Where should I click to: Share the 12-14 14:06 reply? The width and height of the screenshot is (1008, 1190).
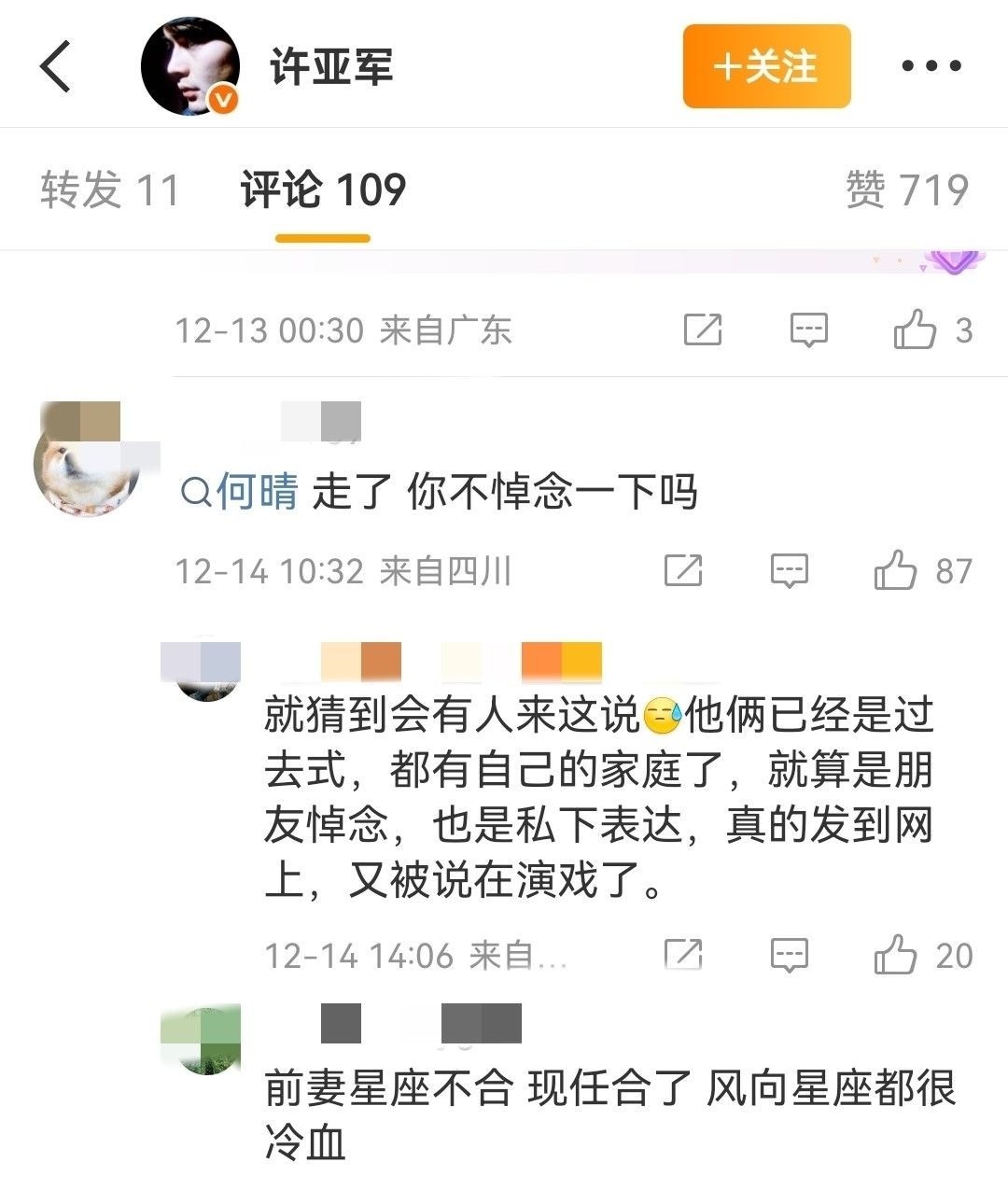[683, 954]
